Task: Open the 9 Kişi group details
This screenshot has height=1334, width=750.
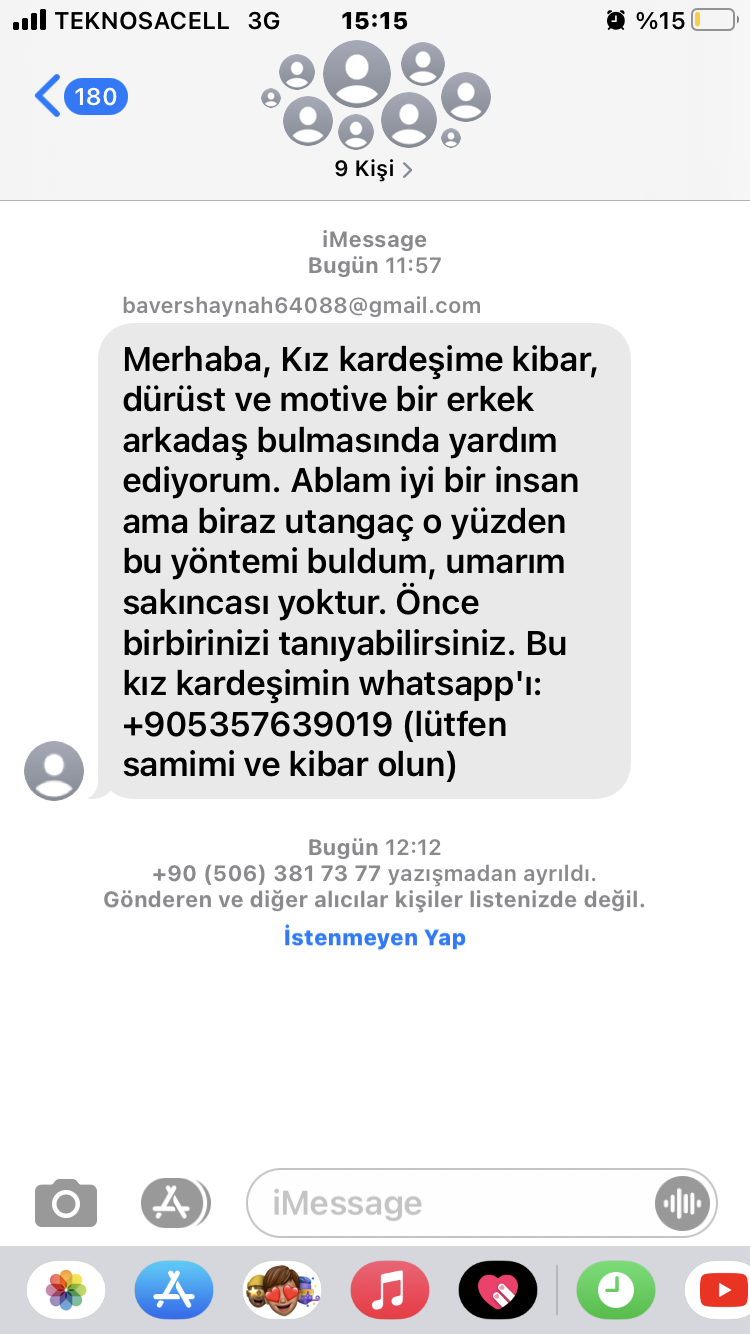Action: pyautogui.click(x=374, y=169)
